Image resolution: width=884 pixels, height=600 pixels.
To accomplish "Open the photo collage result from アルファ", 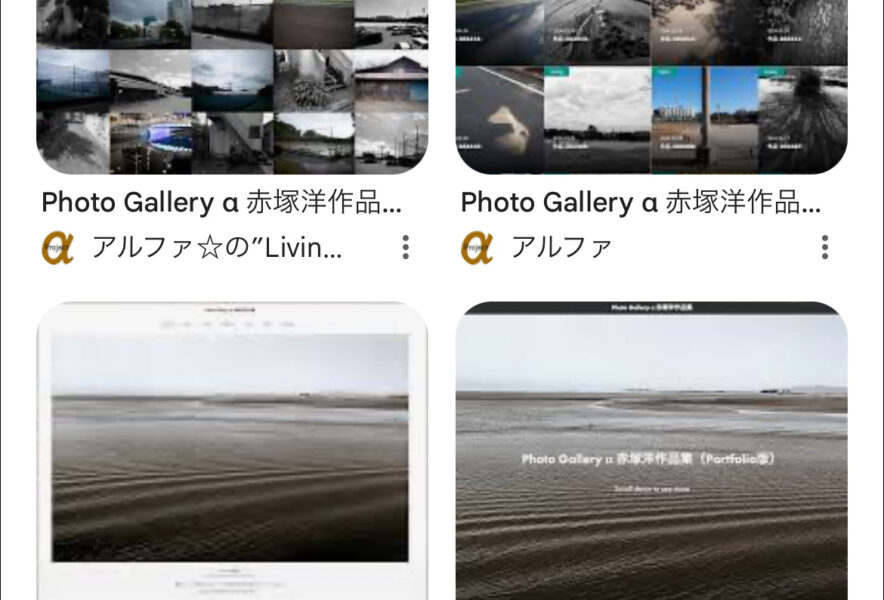I will coord(651,85).
